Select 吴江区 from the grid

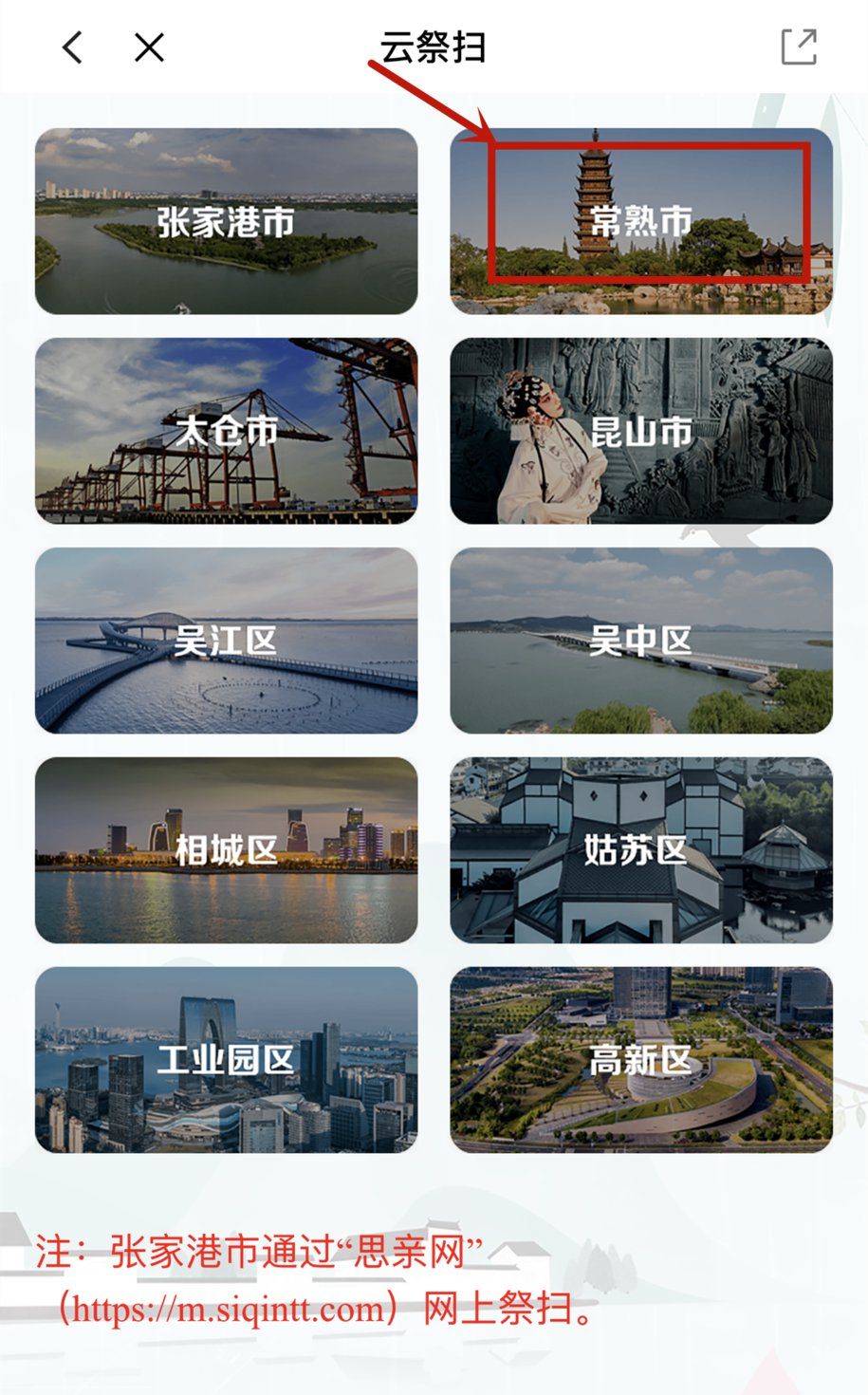pyautogui.click(x=226, y=641)
